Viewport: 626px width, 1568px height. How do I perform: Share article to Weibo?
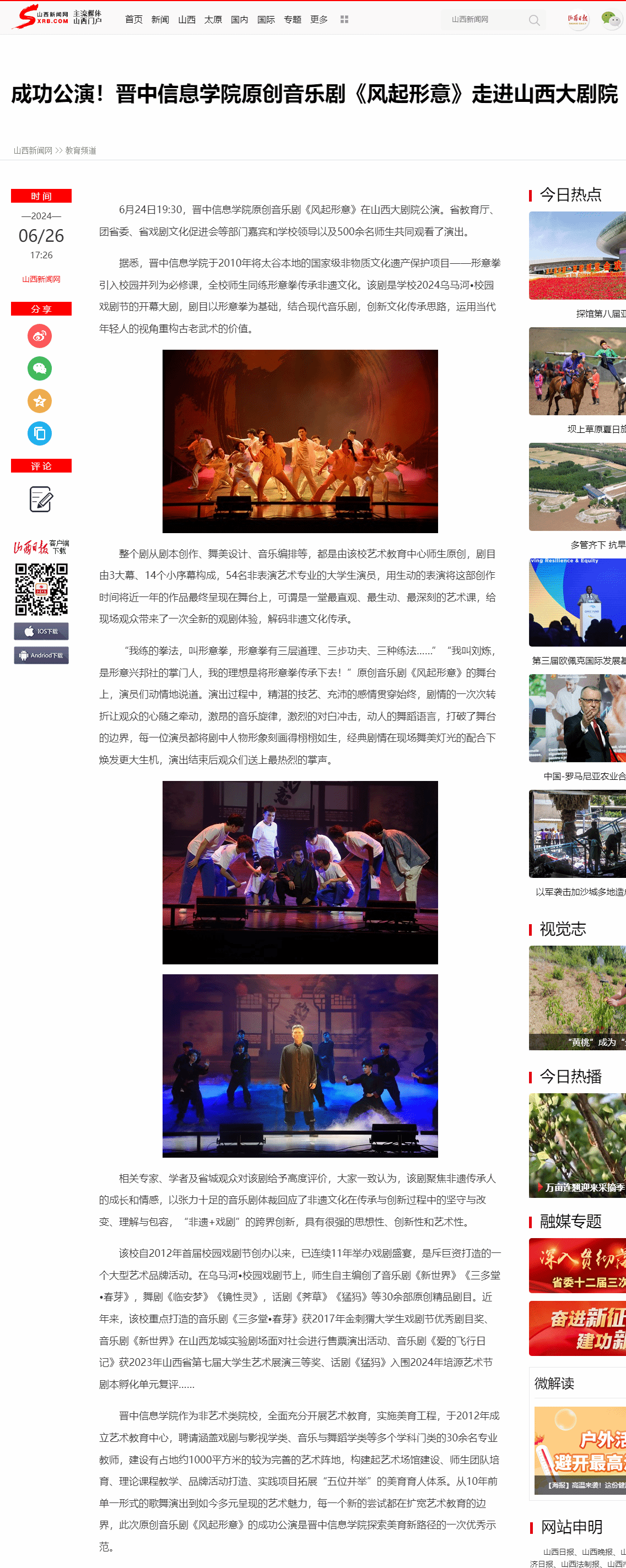point(40,336)
